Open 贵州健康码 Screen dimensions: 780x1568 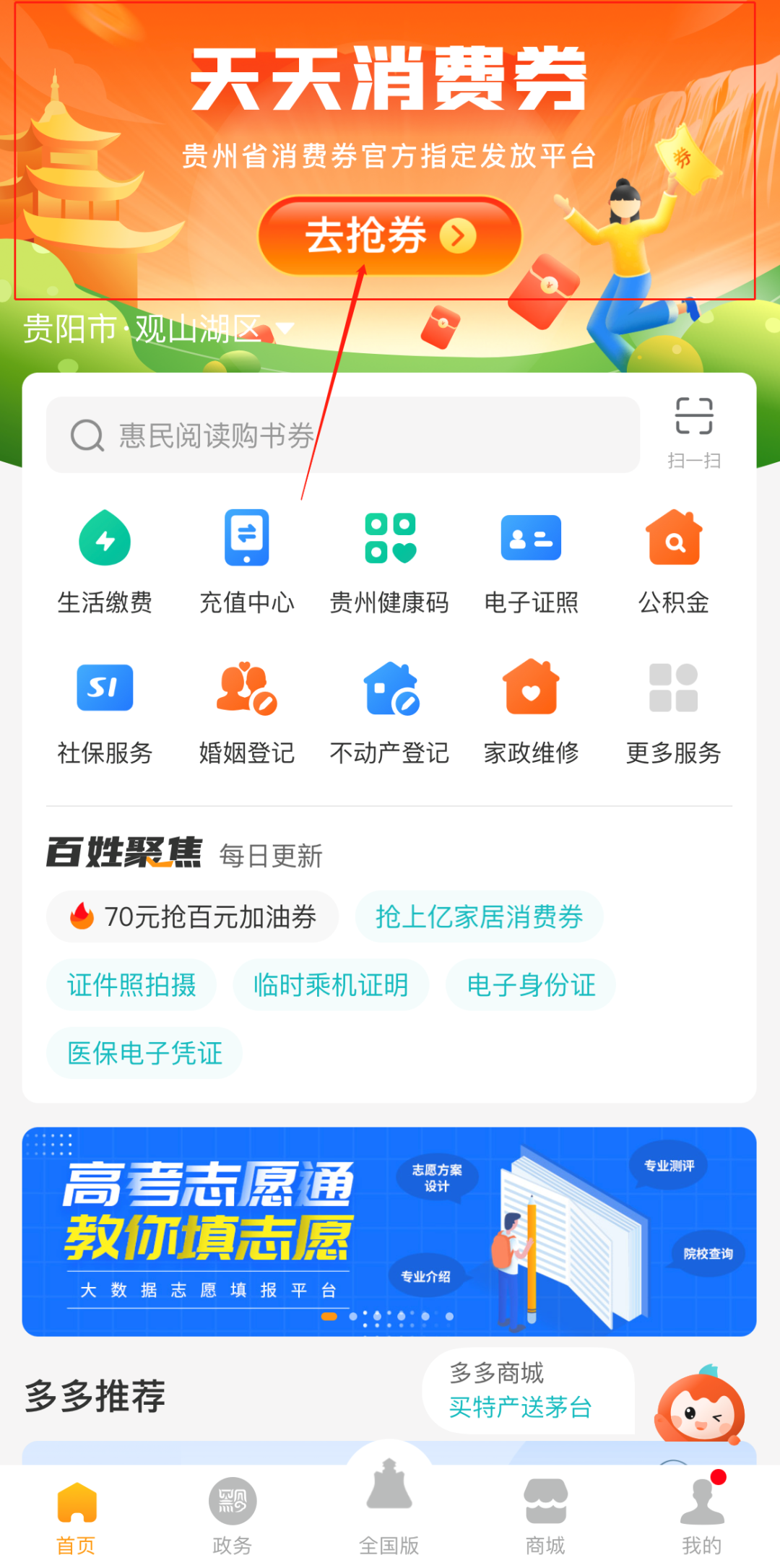tap(389, 561)
